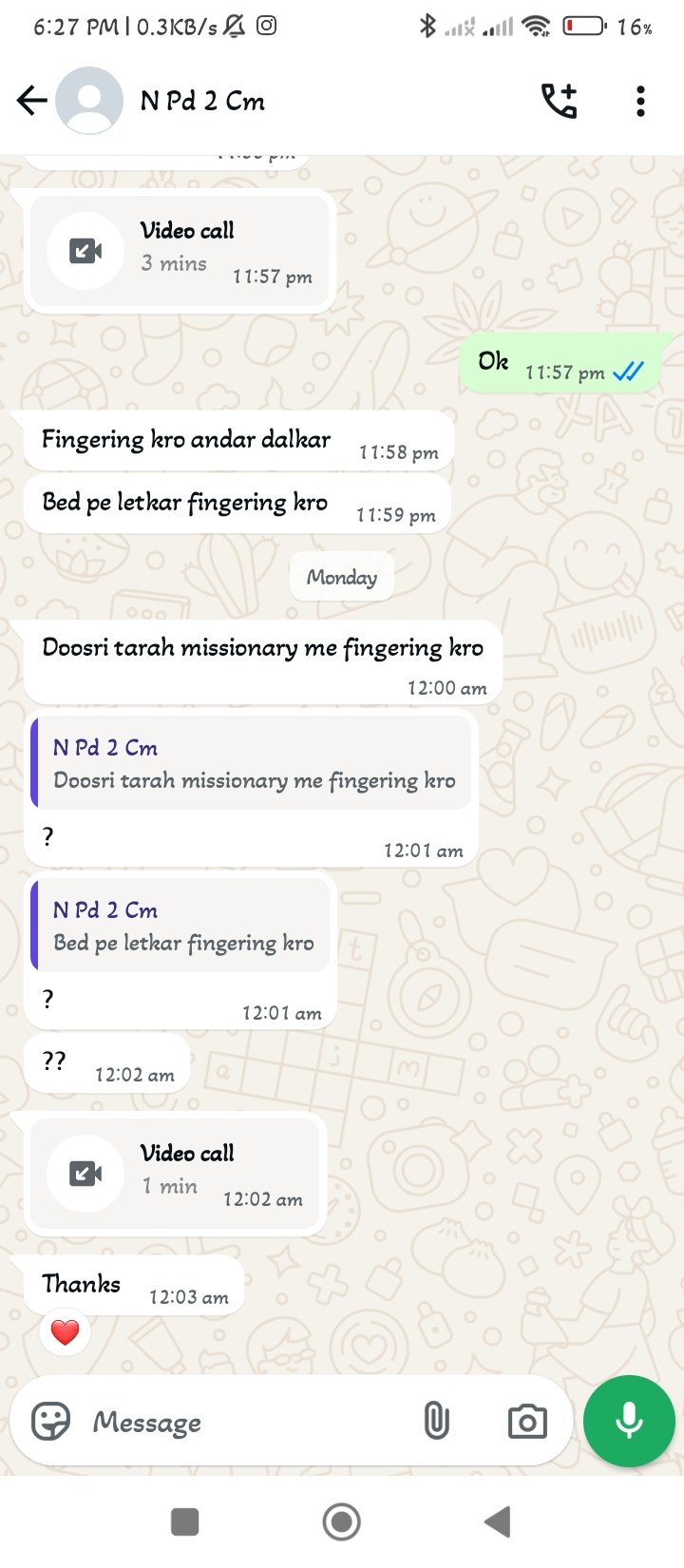The image size is (684, 1568).
Task: Open the camera from the message bar
Action: pyautogui.click(x=527, y=1422)
